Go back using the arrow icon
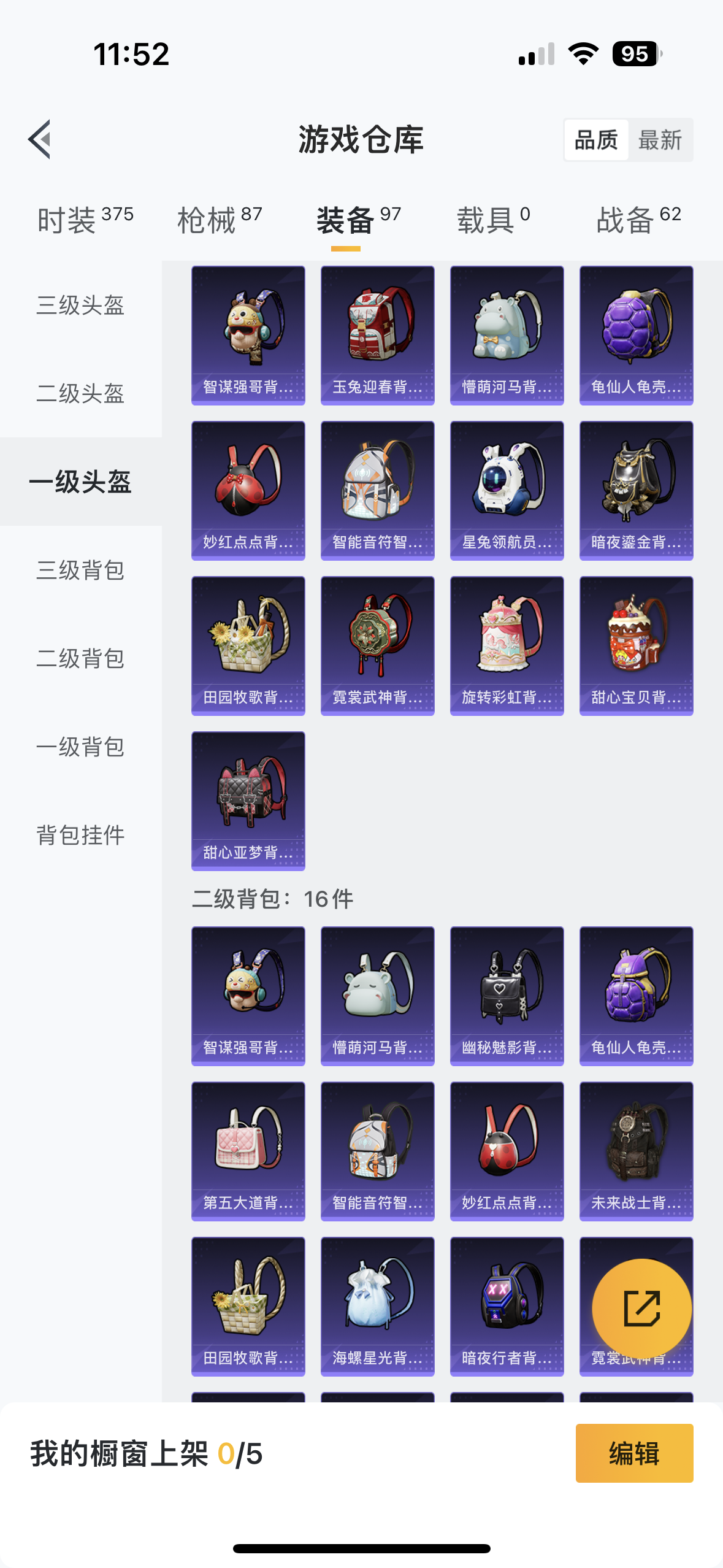The height and width of the screenshot is (1568, 723). tap(39, 139)
